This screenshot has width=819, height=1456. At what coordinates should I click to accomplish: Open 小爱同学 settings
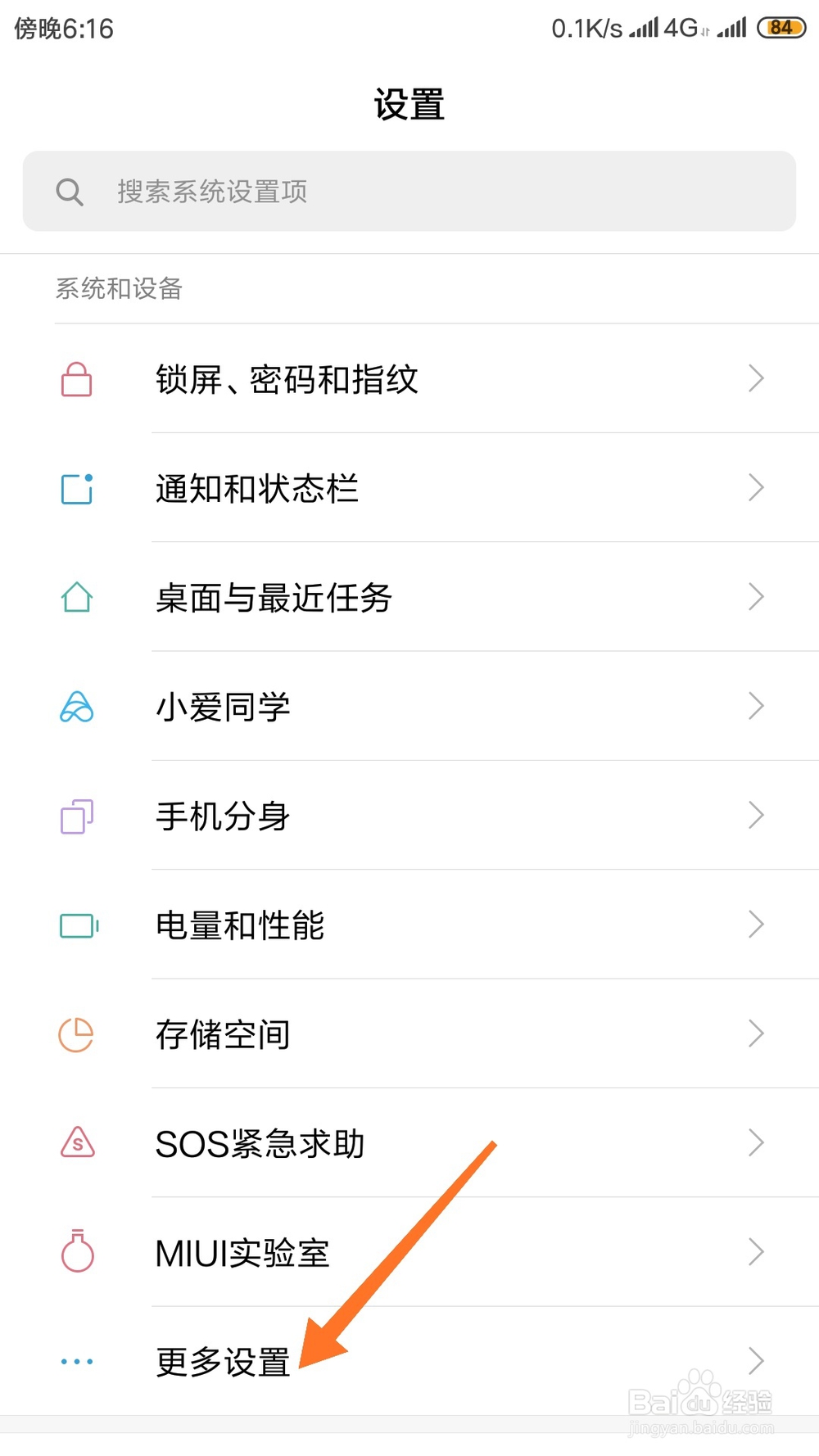pos(409,706)
